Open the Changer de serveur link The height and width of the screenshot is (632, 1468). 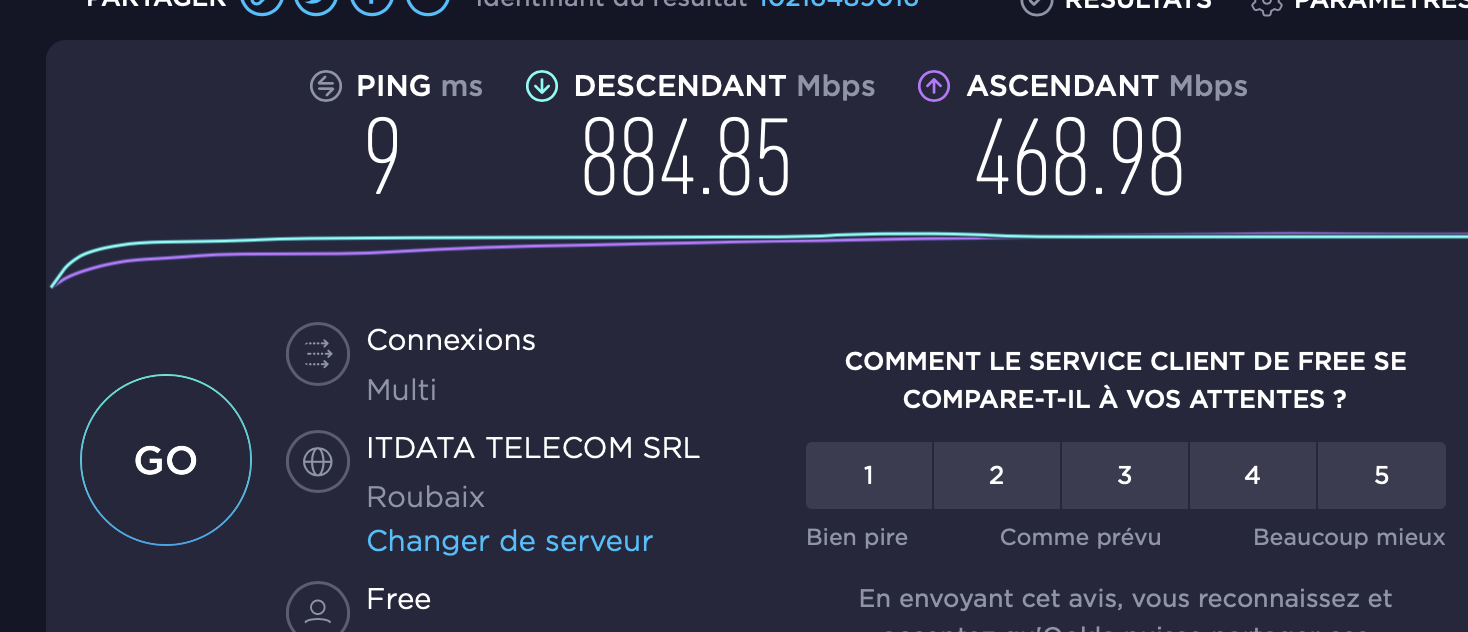(x=509, y=541)
